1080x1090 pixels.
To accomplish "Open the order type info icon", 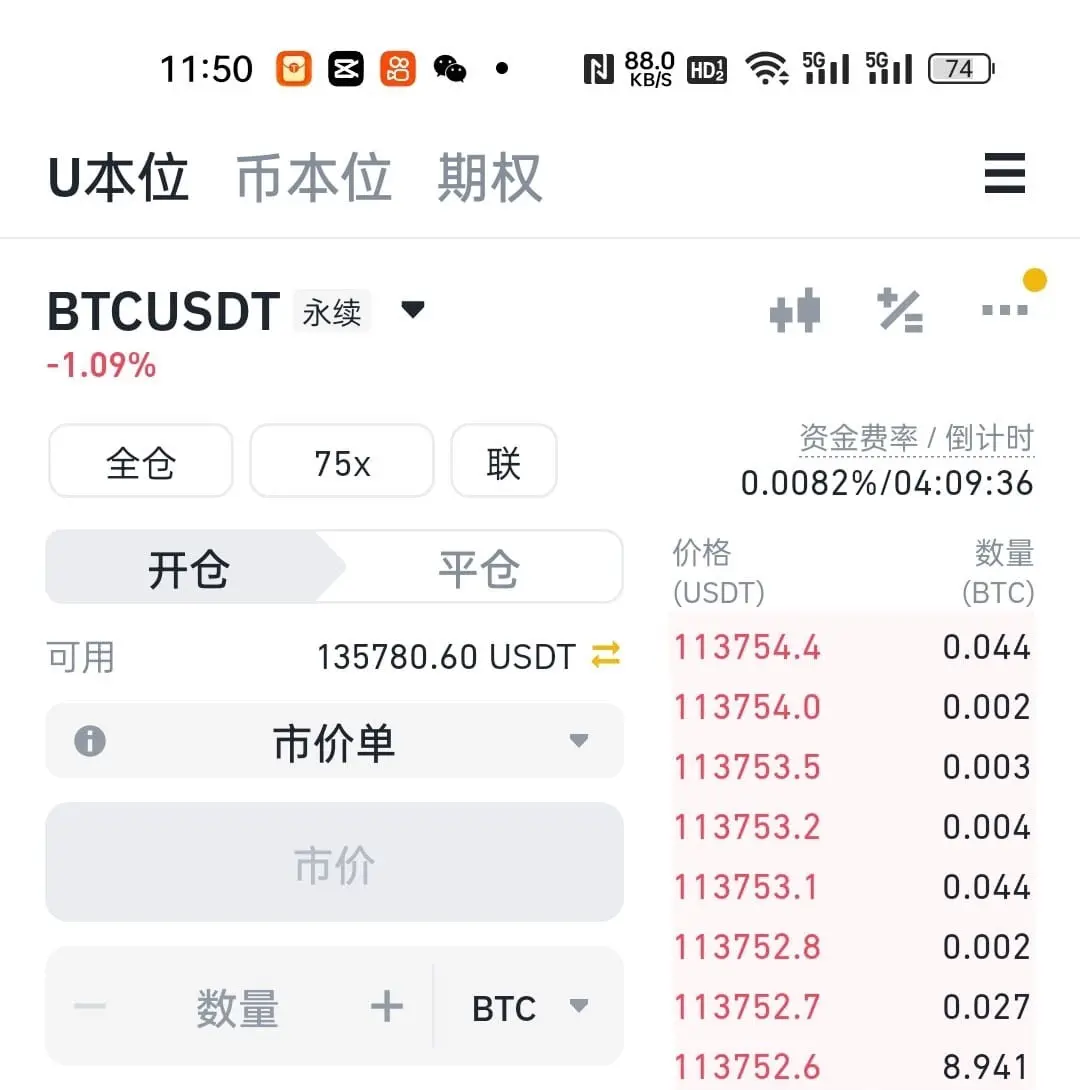I will [x=90, y=741].
